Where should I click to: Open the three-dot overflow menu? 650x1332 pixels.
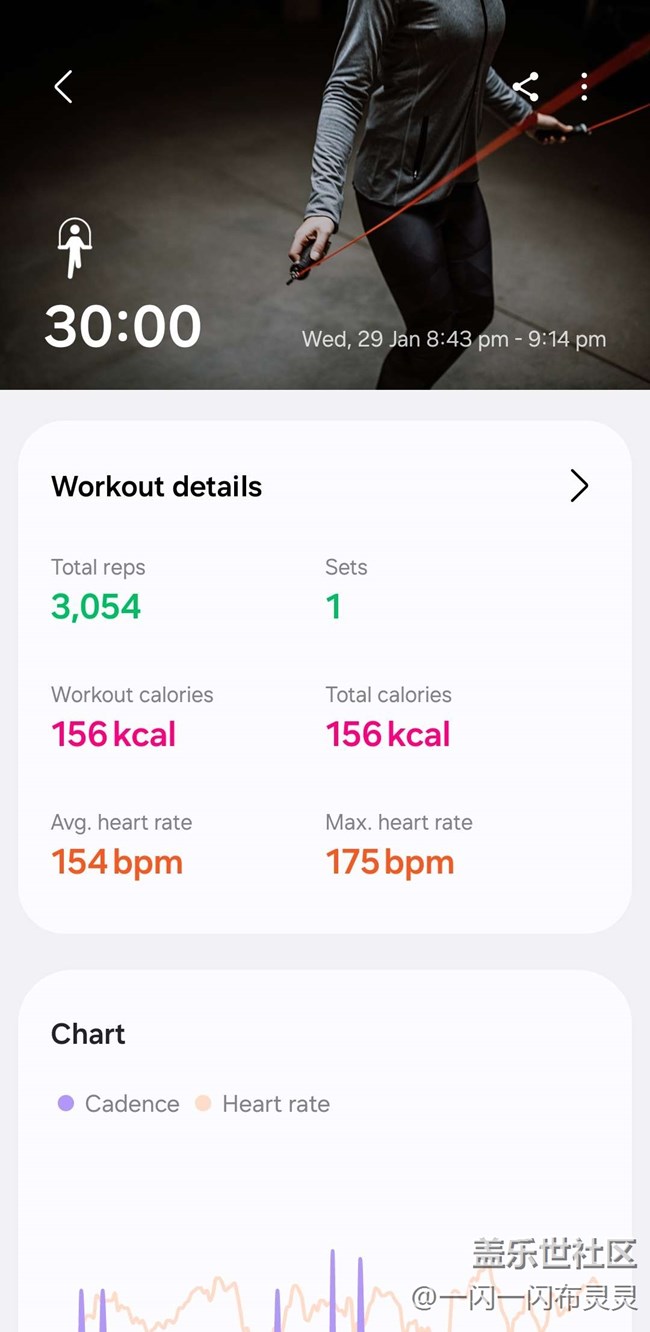click(x=584, y=87)
